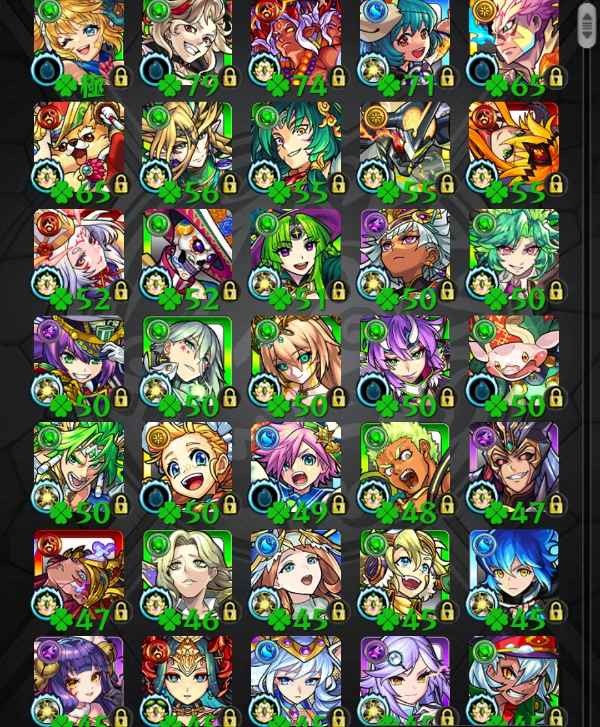Open the monster with luck 79
The image size is (600, 727).
(x=187, y=45)
